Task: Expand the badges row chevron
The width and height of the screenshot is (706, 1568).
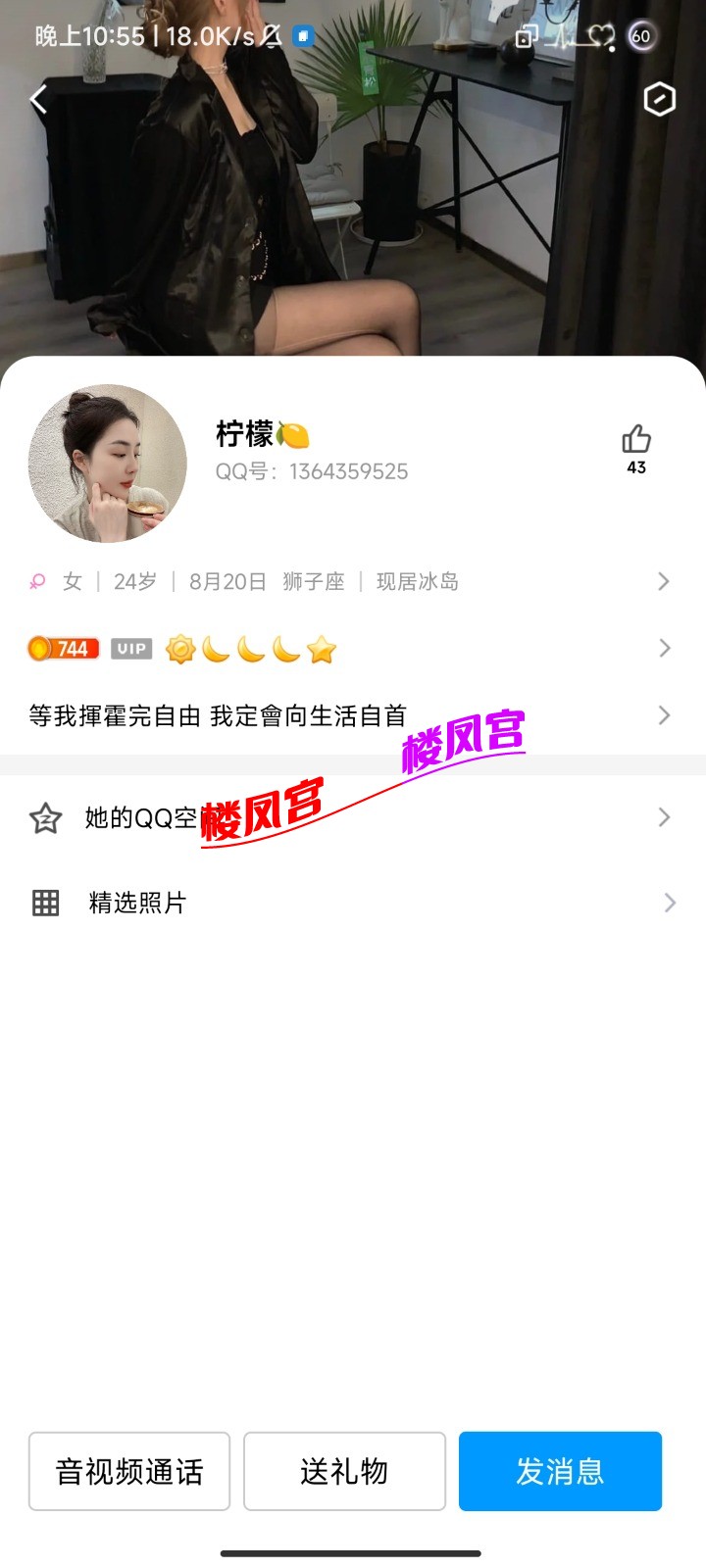Action: tap(663, 648)
